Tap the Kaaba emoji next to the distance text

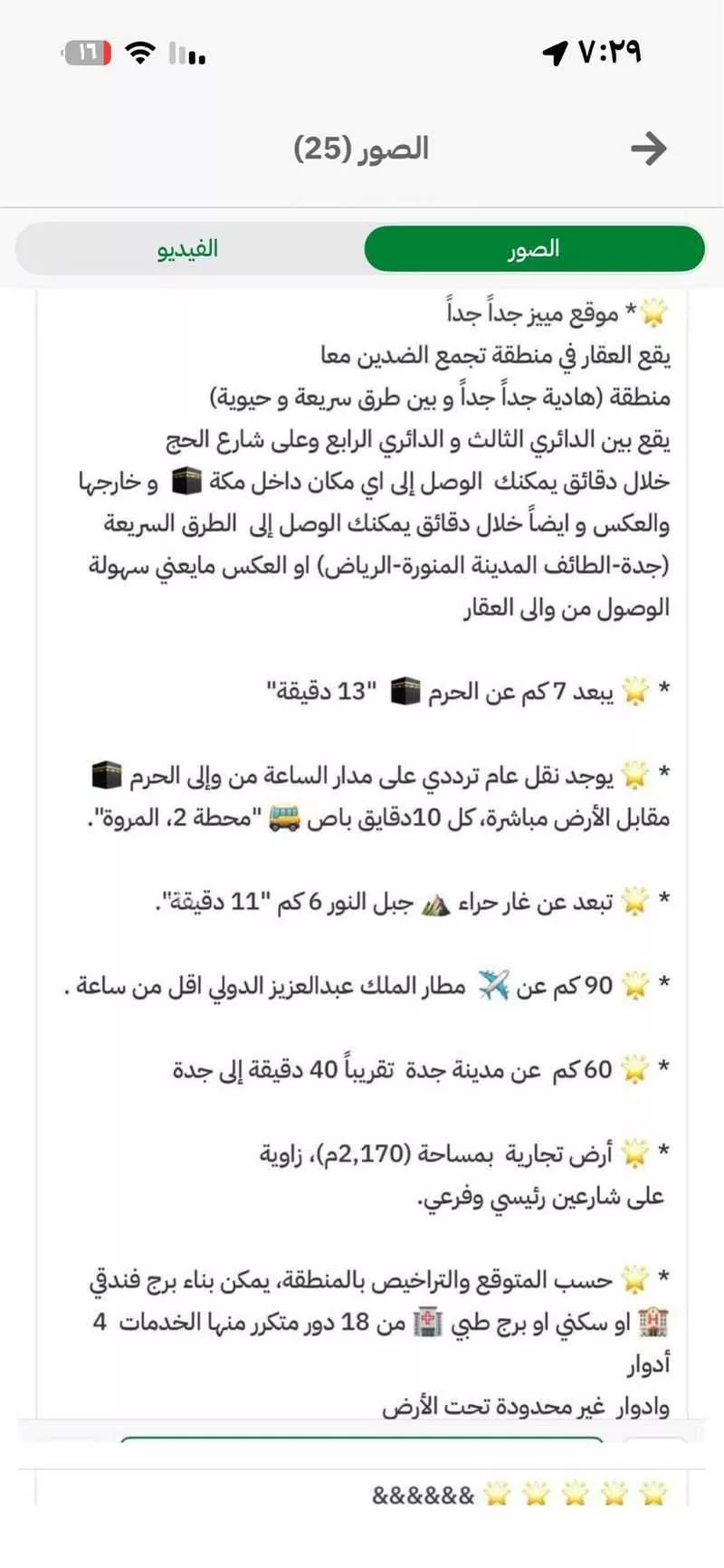point(405,693)
